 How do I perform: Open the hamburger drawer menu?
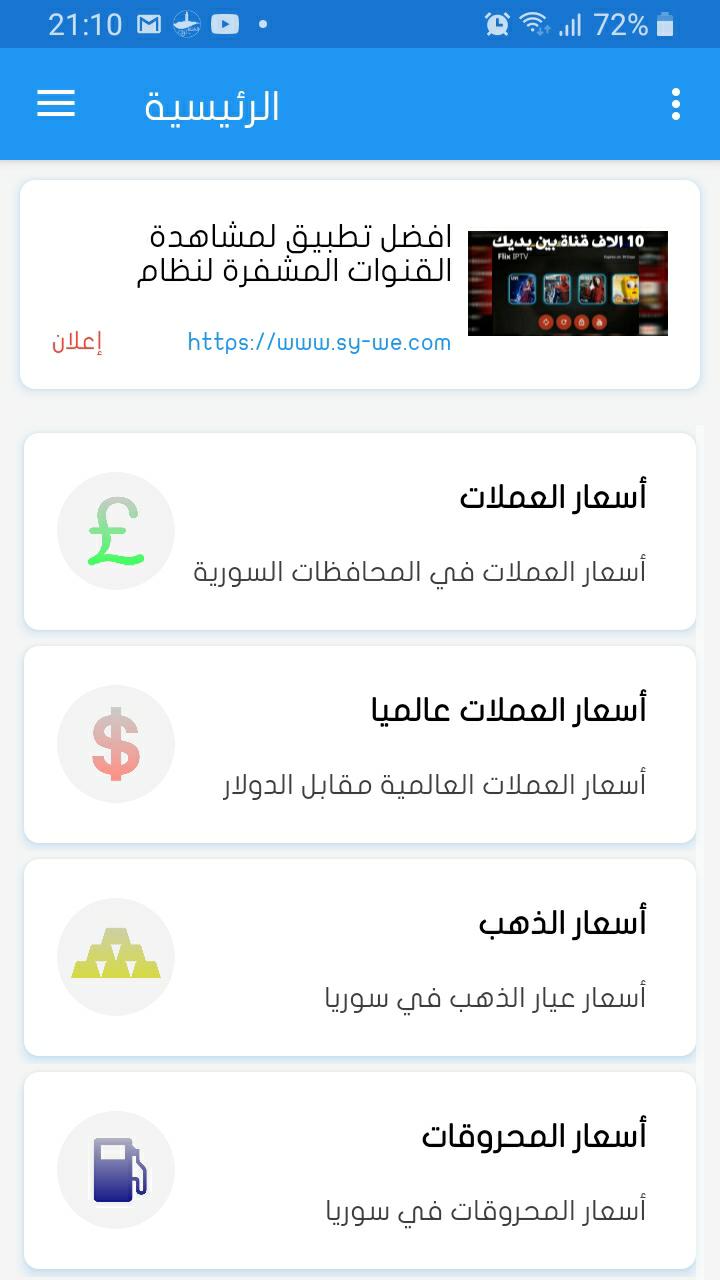pos(56,104)
